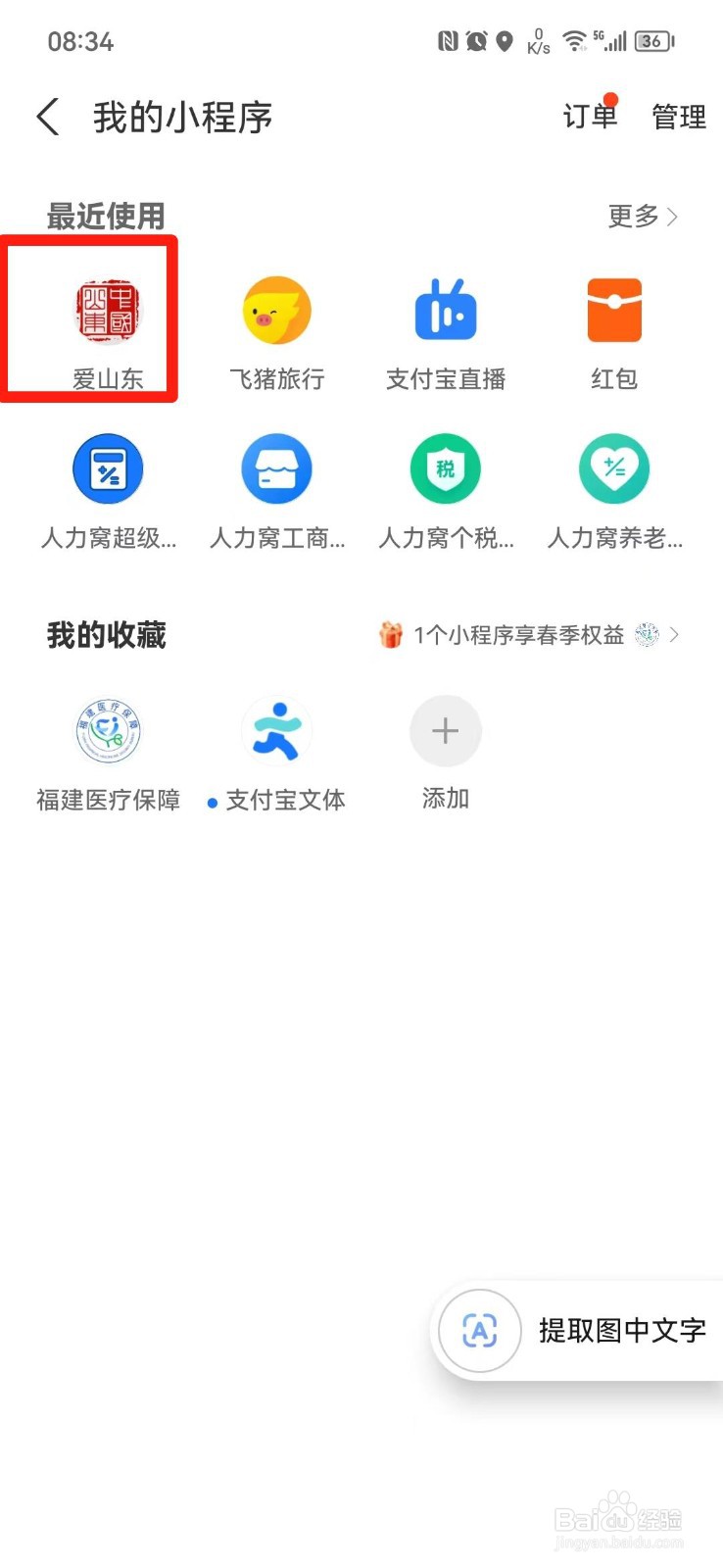View 更多 recently used mini programs
The height and width of the screenshot is (1568, 723).
click(x=642, y=216)
